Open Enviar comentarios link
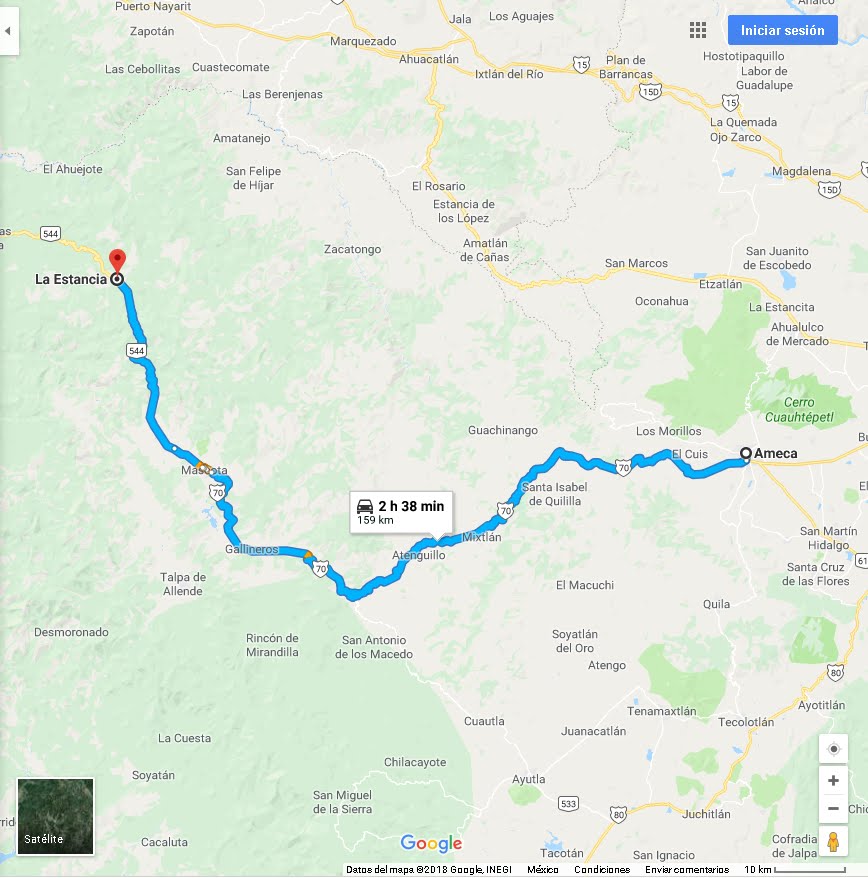 tap(686, 870)
